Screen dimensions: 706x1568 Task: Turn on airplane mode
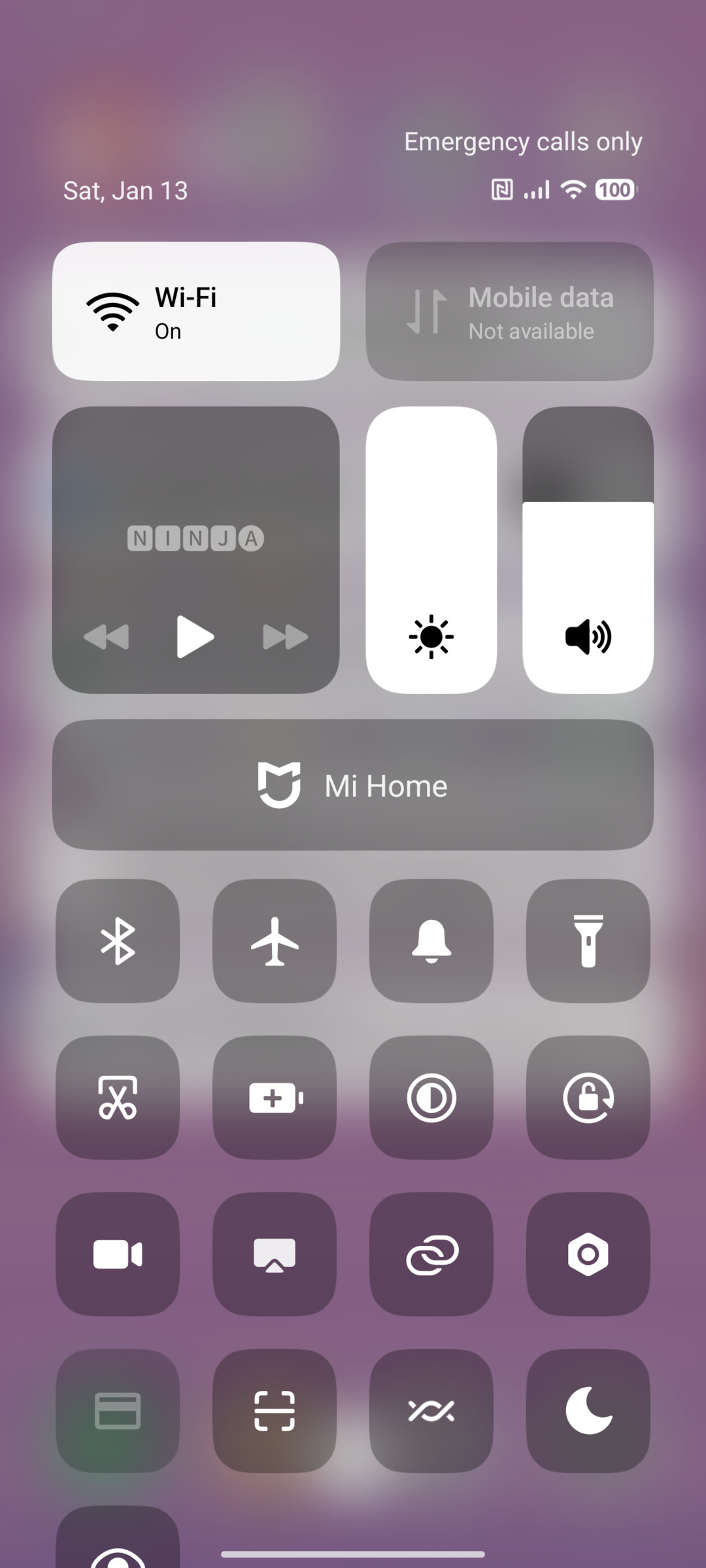[275, 941]
